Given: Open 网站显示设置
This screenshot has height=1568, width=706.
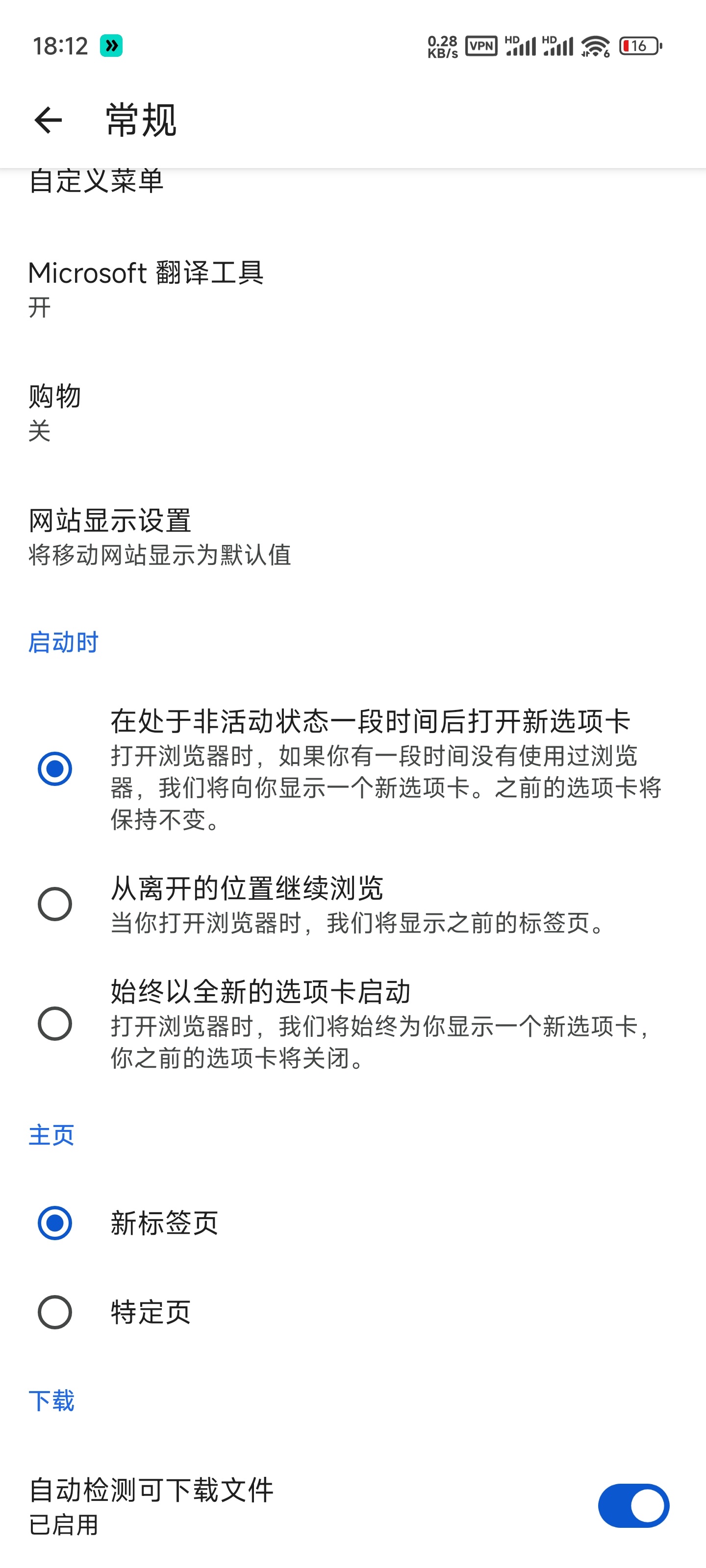Looking at the screenshot, I should coord(160,536).
